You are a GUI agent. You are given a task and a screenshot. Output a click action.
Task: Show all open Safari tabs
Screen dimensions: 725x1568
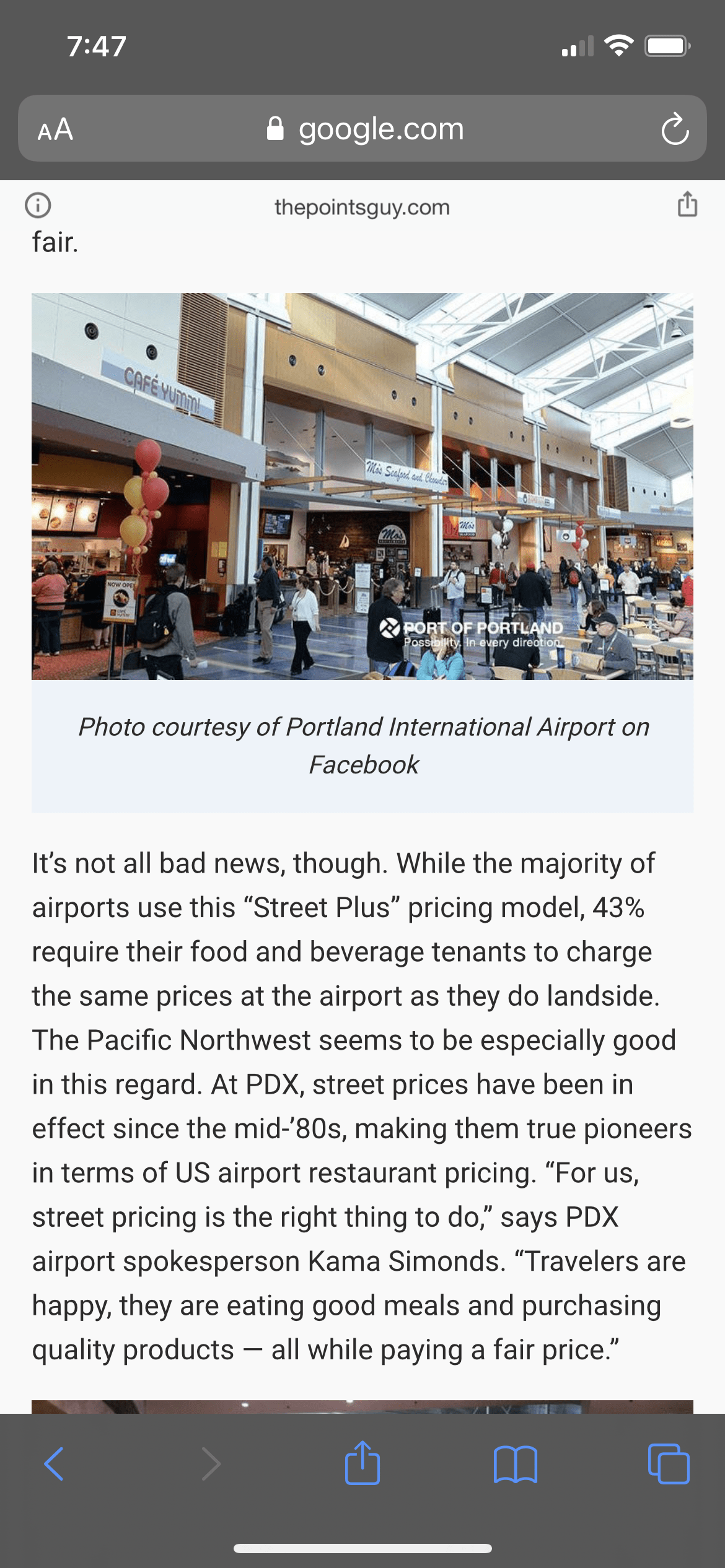point(668,1464)
